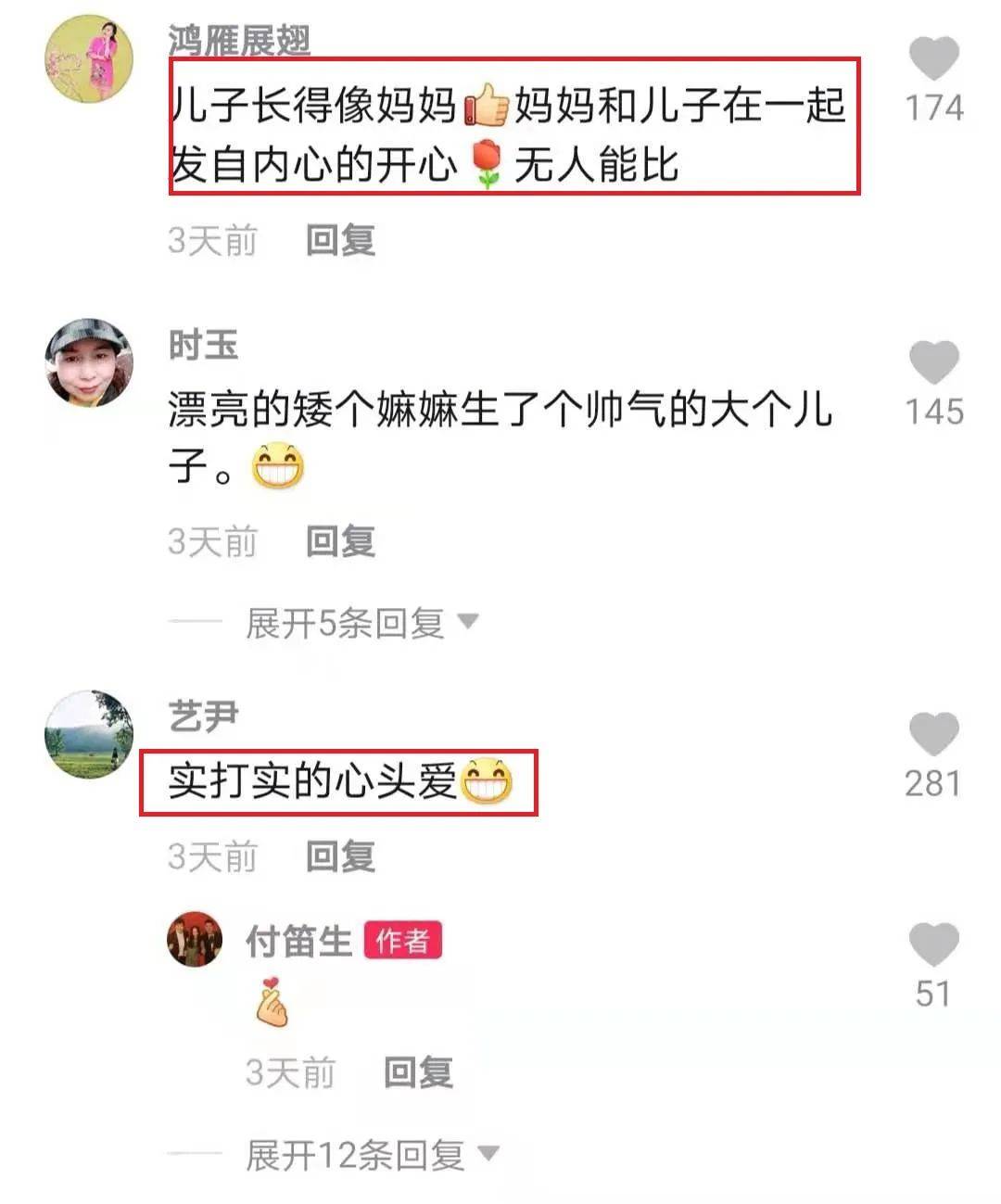1001x1204 pixels.
Task: Open 艺尹's profile avatar
Action: (x=89, y=734)
